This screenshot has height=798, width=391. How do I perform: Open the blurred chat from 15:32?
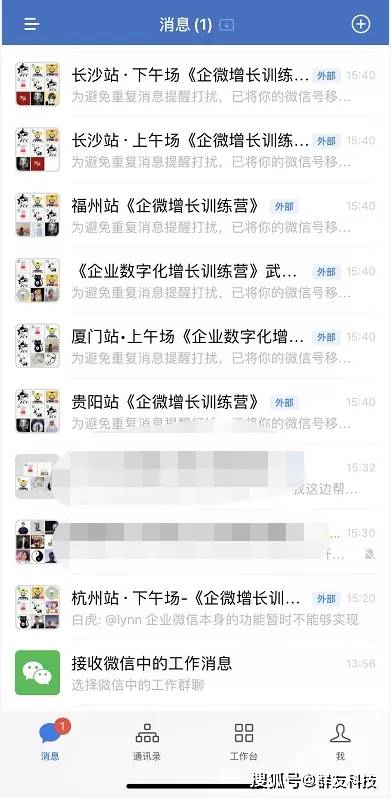[x=196, y=476]
